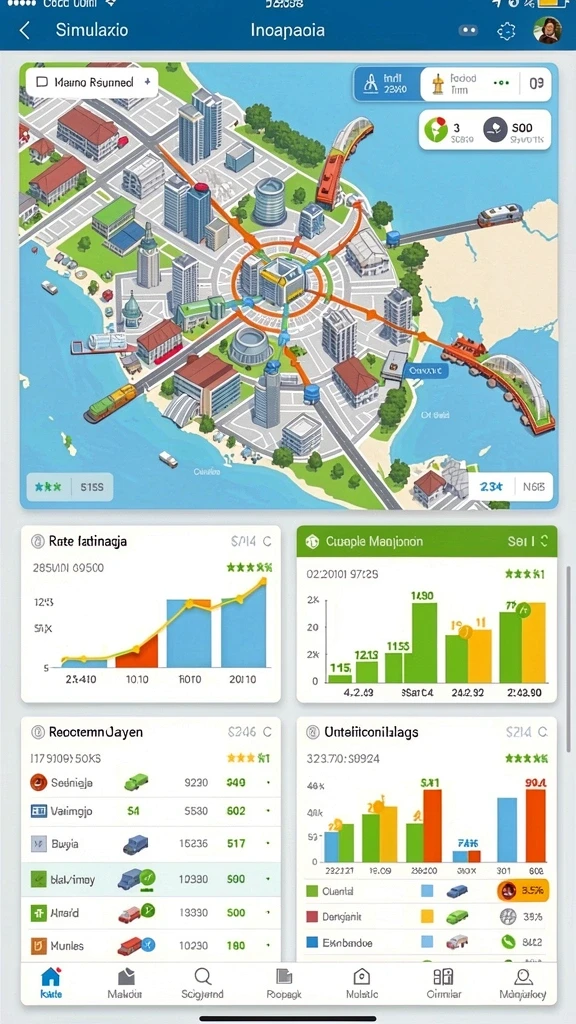Switch to the Molstic tab
576x1024 pixels.
362,984
